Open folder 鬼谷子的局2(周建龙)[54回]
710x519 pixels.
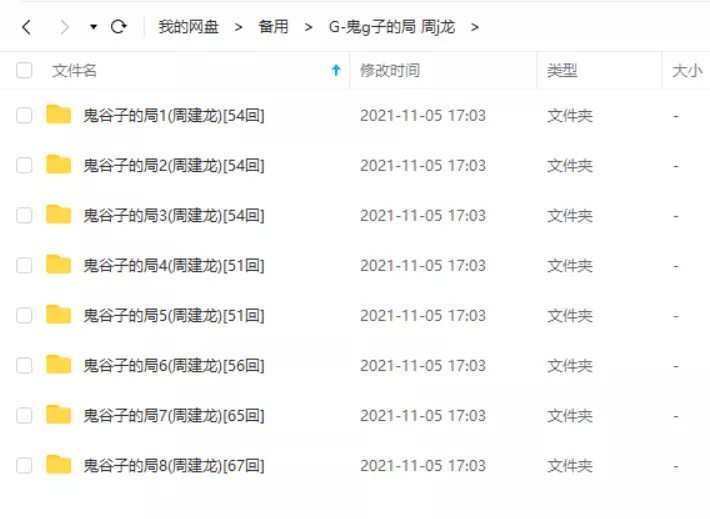click(x=173, y=166)
